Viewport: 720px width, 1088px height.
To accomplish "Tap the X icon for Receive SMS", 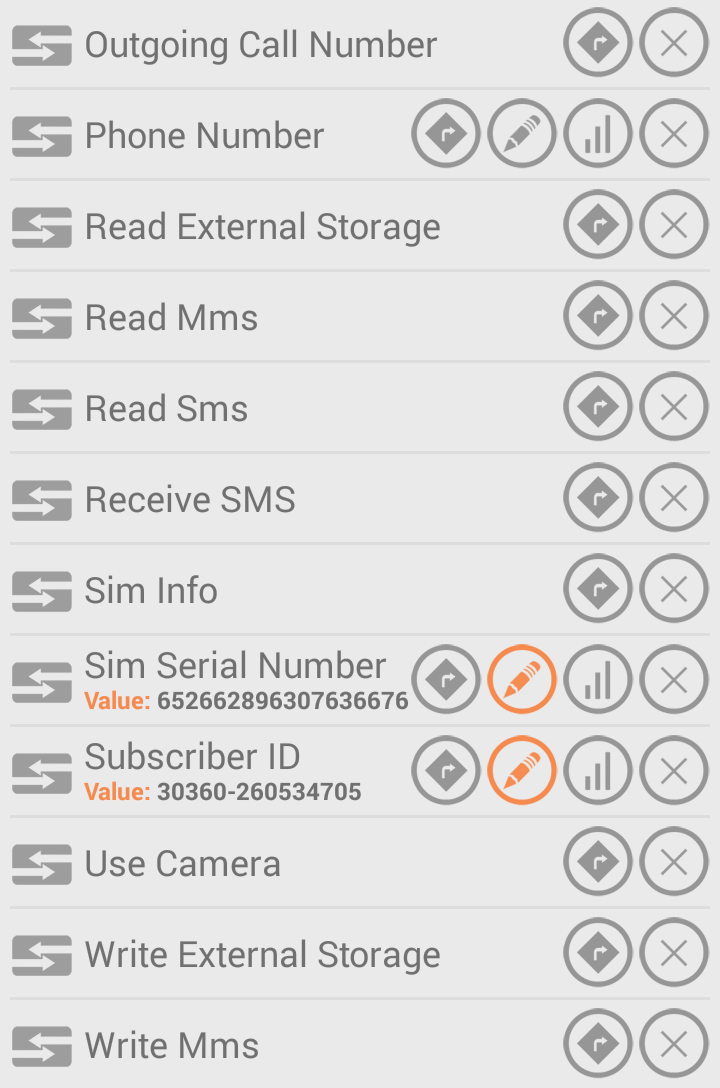I will click(674, 498).
